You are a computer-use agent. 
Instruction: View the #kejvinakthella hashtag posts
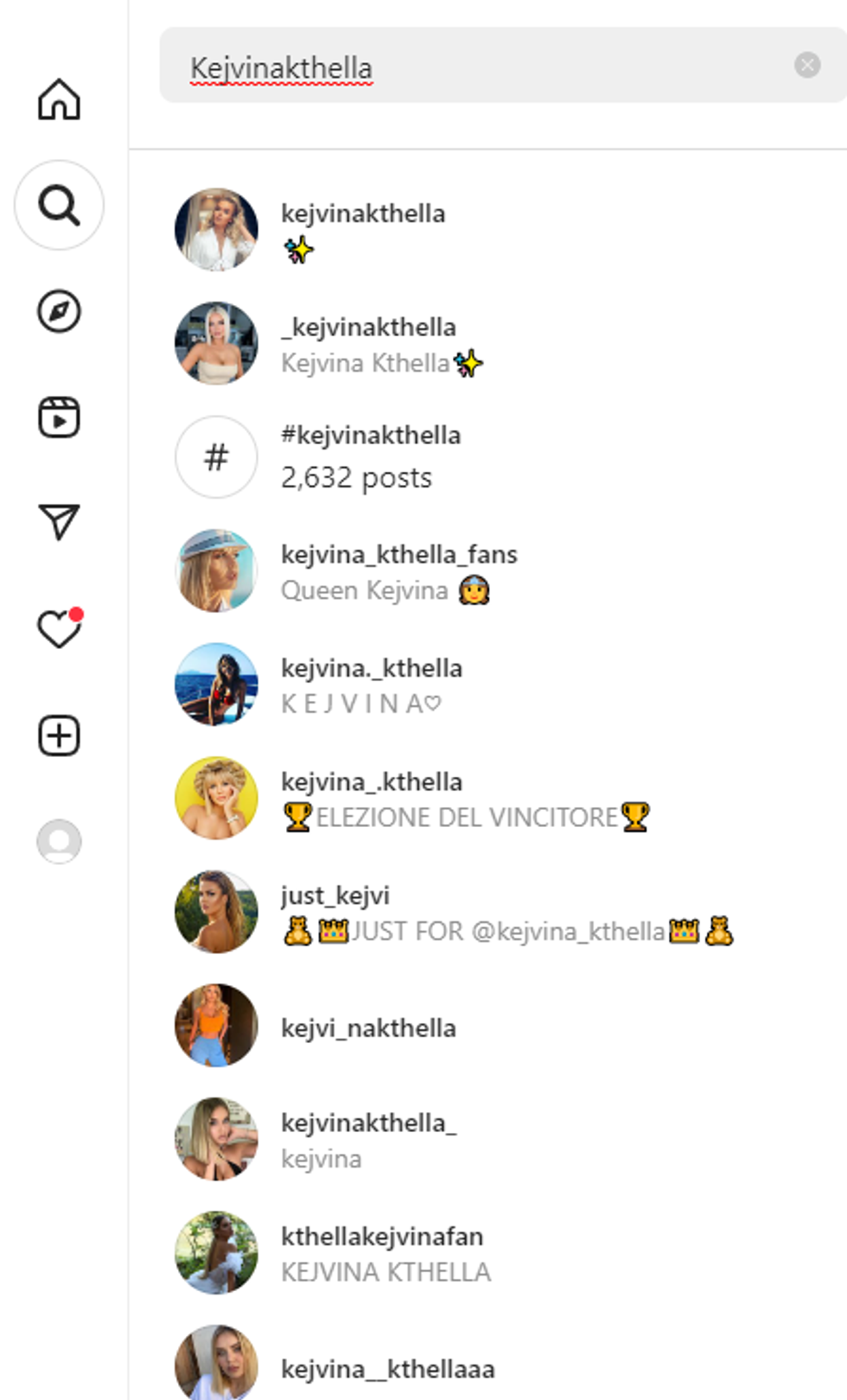(x=370, y=456)
